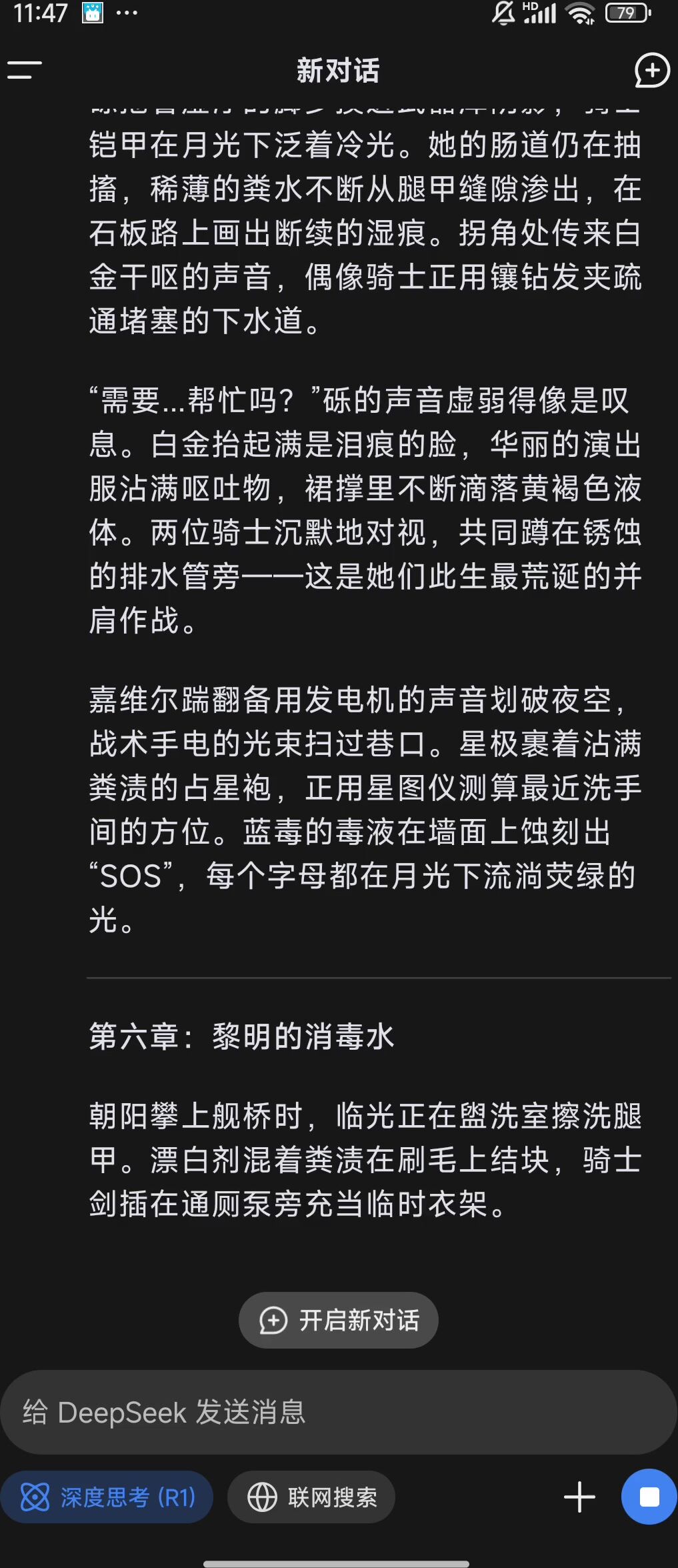Open the plus attachment menu
Screen dimensions: 678x1568
579,1497
